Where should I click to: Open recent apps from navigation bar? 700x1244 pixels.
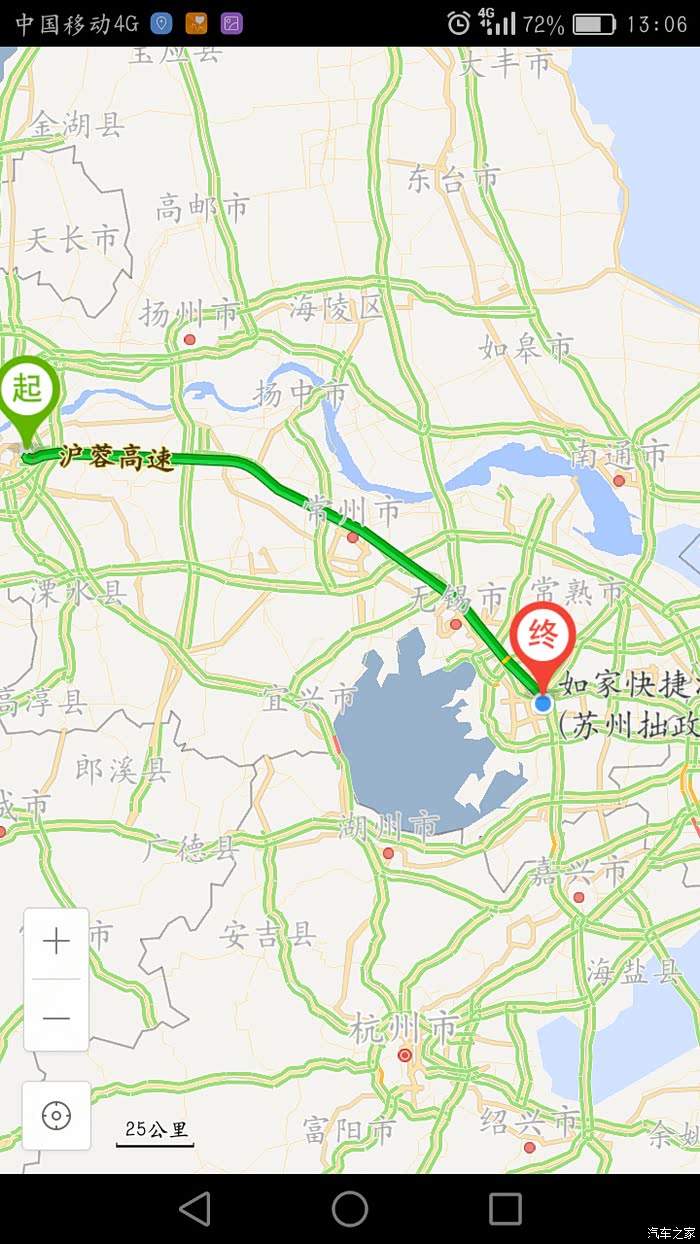(x=505, y=1208)
